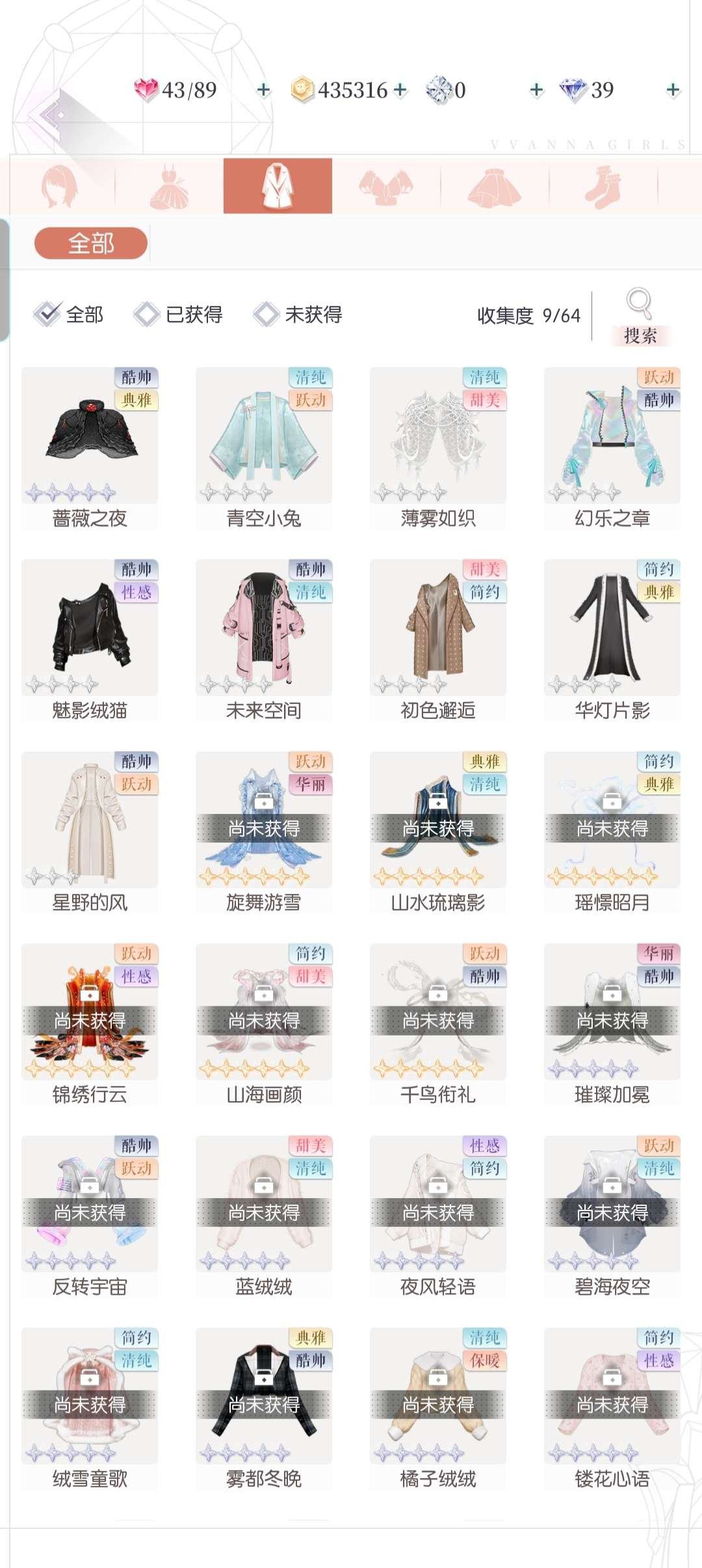Open the socks category icon
Viewport: 702px width, 1568px height.
pyautogui.click(x=604, y=185)
